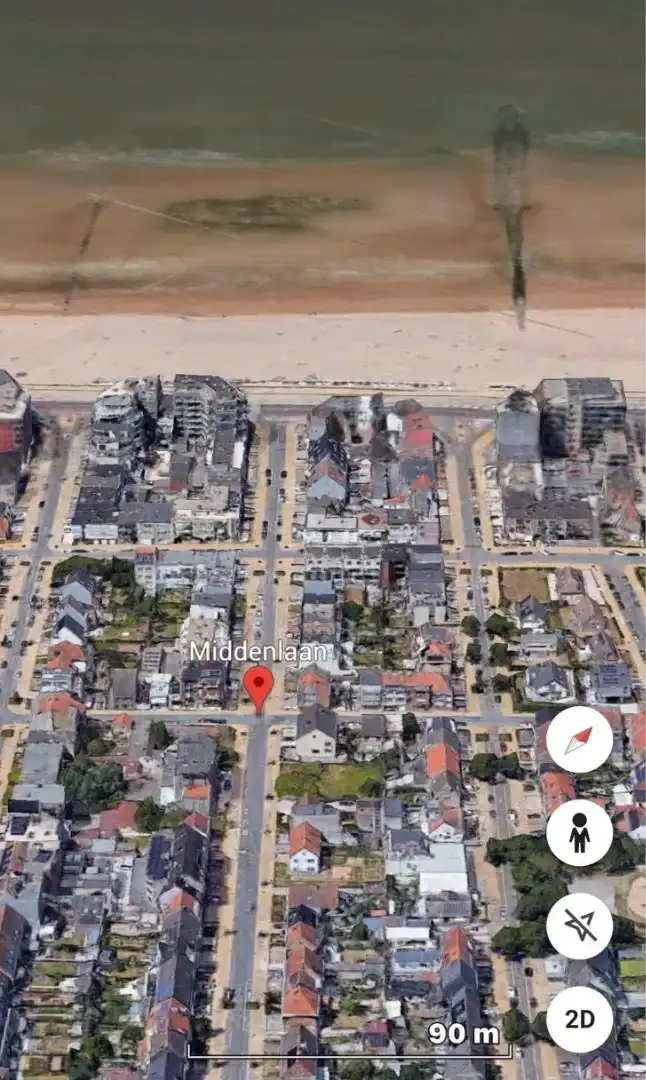Tap the compass to reset north
This screenshot has height=1080, width=646.
tap(579, 740)
